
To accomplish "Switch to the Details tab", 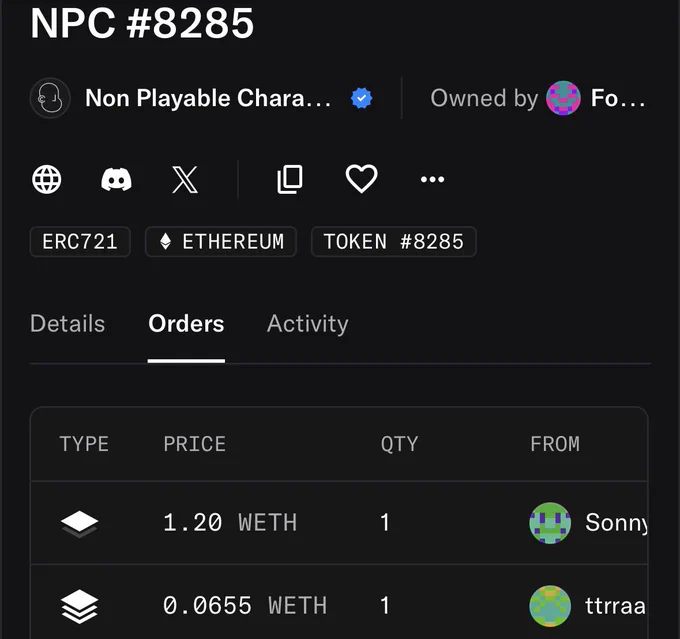I will tap(68, 324).
